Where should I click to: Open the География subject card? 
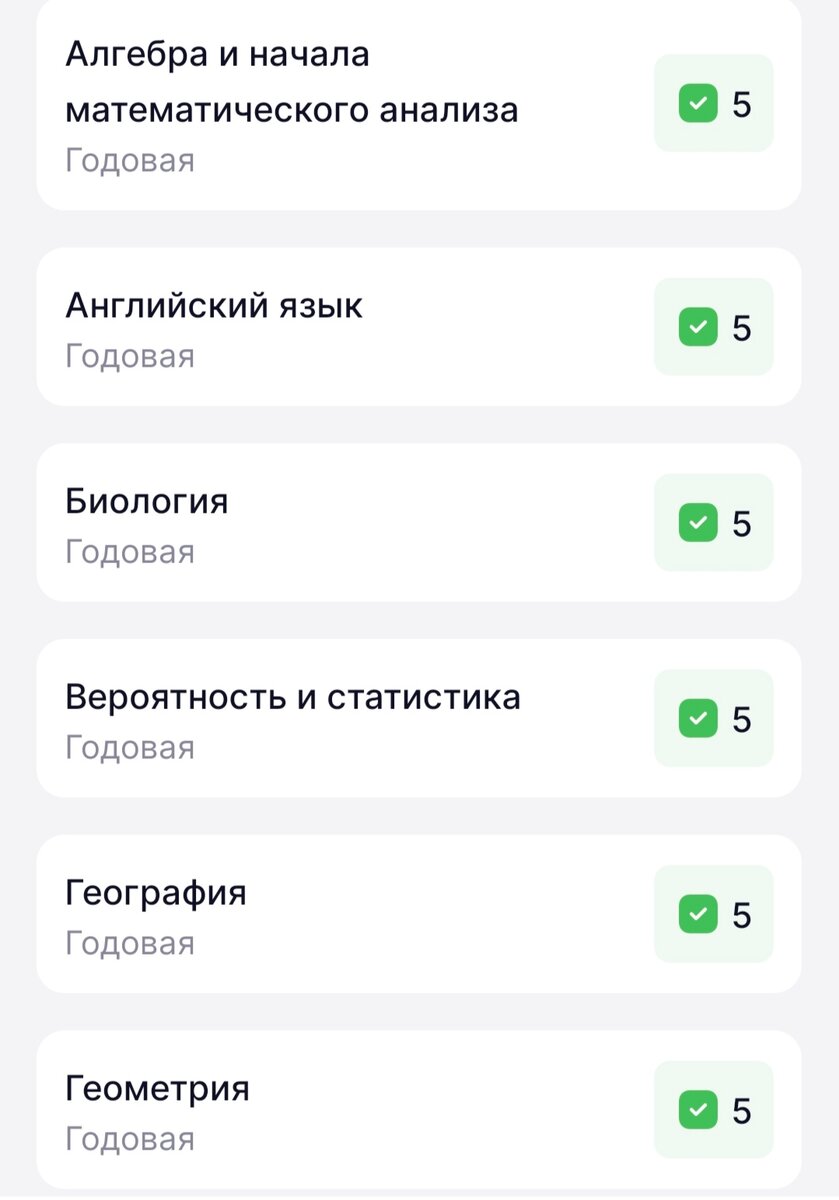(x=419, y=914)
